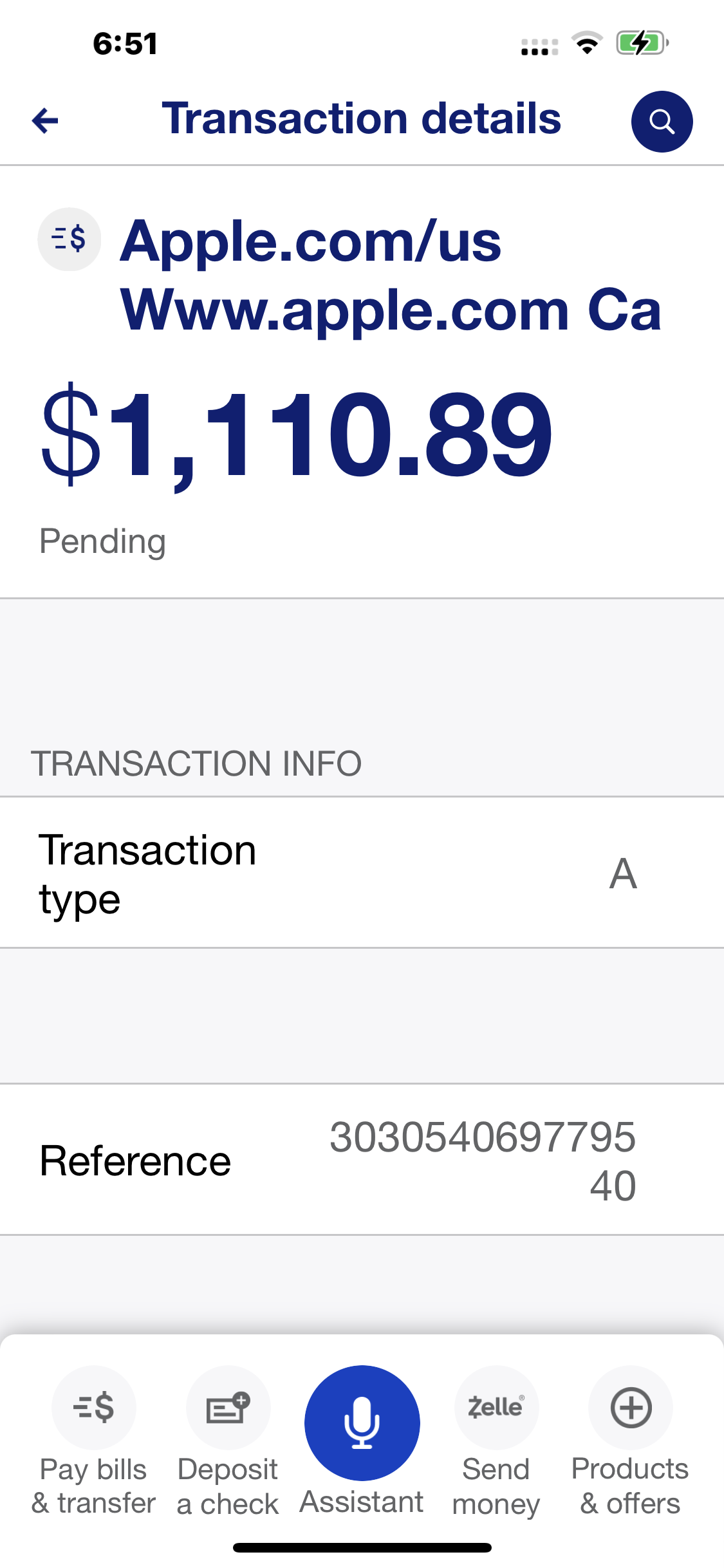Tap the back arrow to leave transaction details

click(x=43, y=121)
